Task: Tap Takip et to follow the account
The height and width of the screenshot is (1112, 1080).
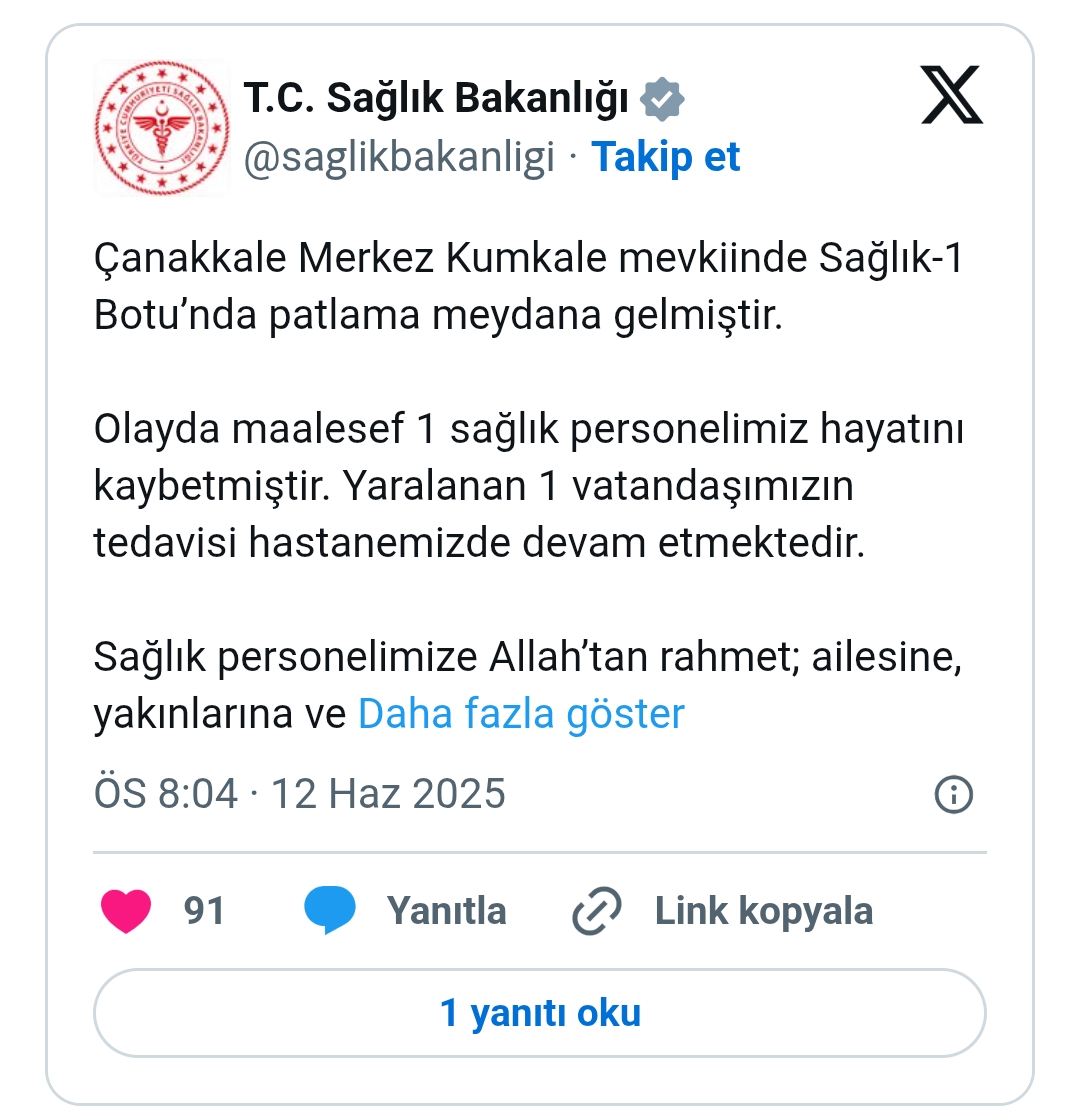Action: (x=666, y=158)
